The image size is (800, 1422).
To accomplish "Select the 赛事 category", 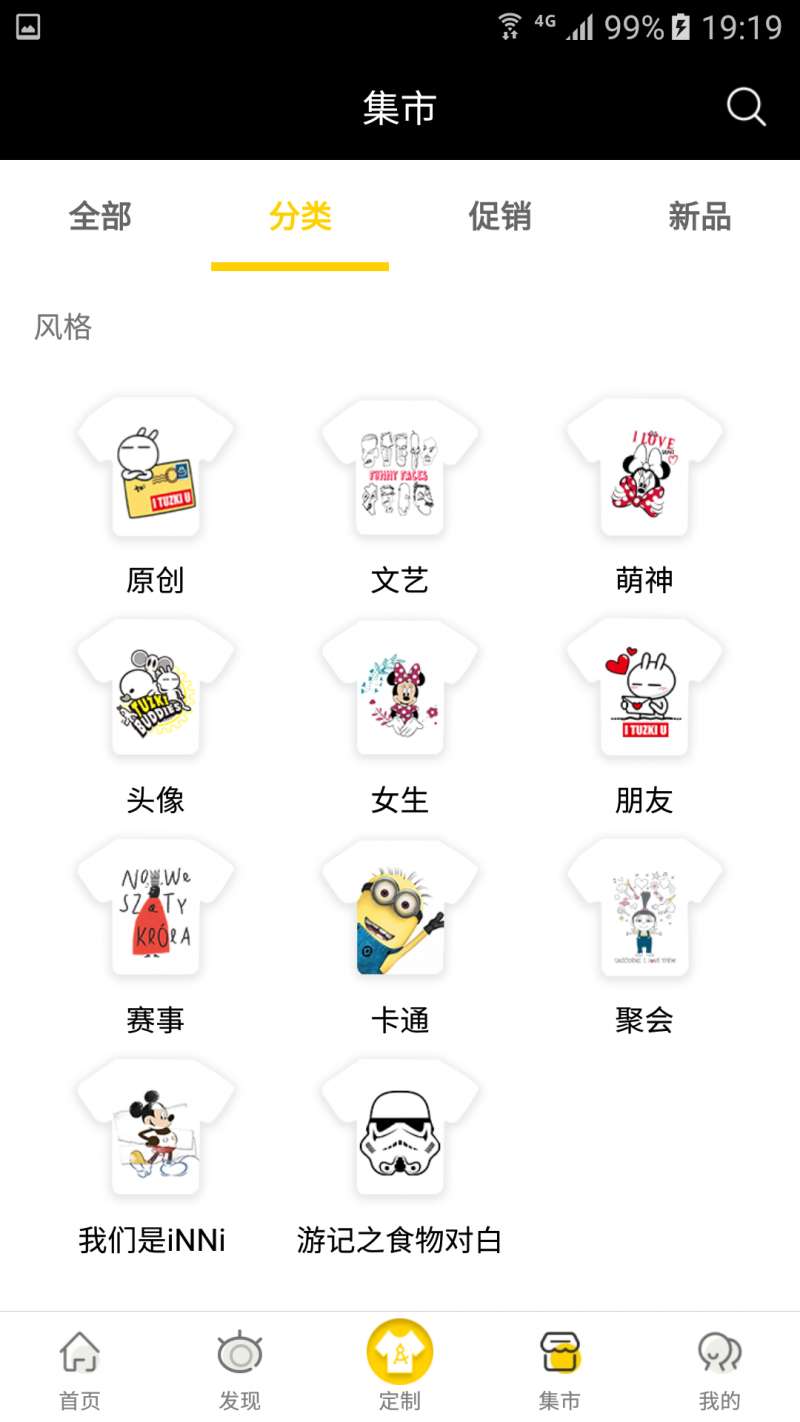I will (155, 937).
